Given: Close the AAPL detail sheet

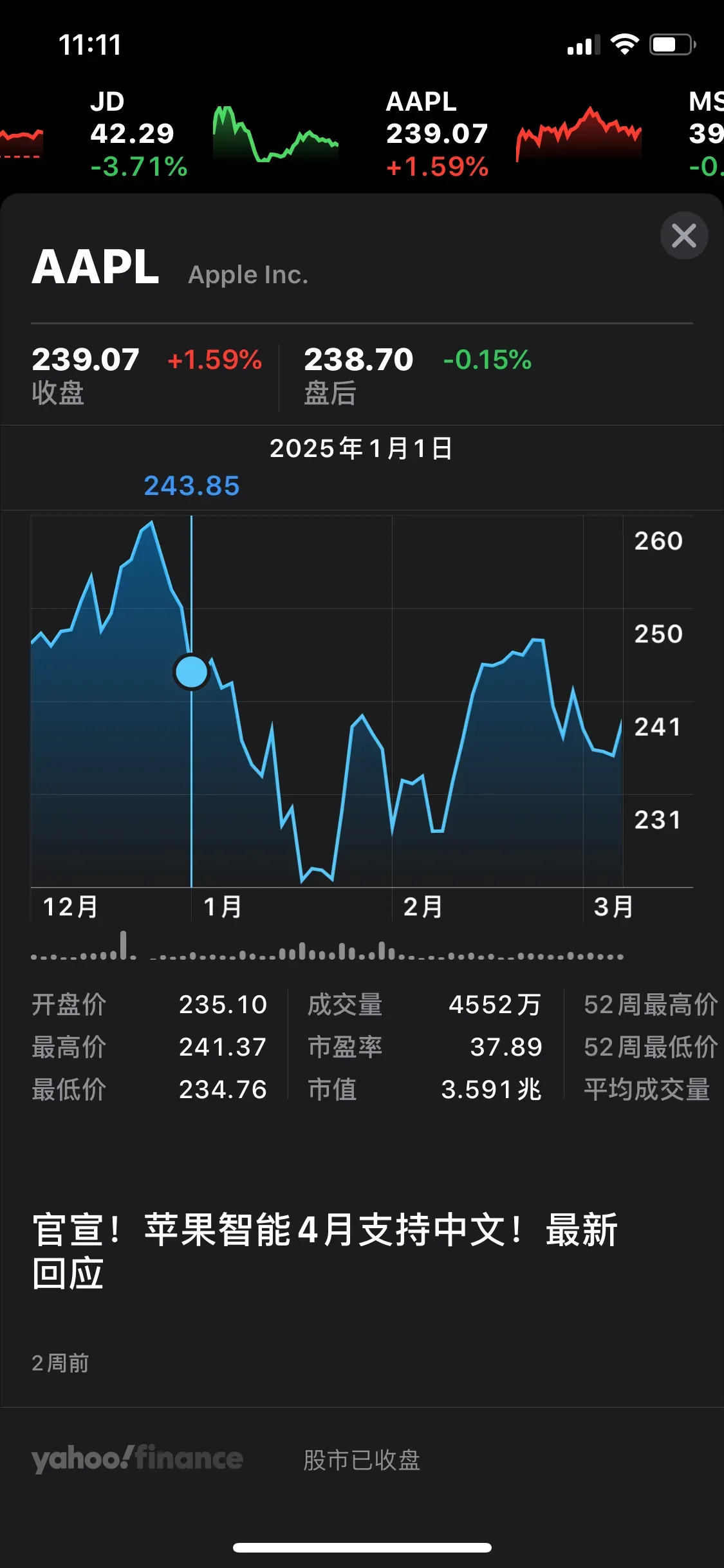Looking at the screenshot, I should coord(684,236).
